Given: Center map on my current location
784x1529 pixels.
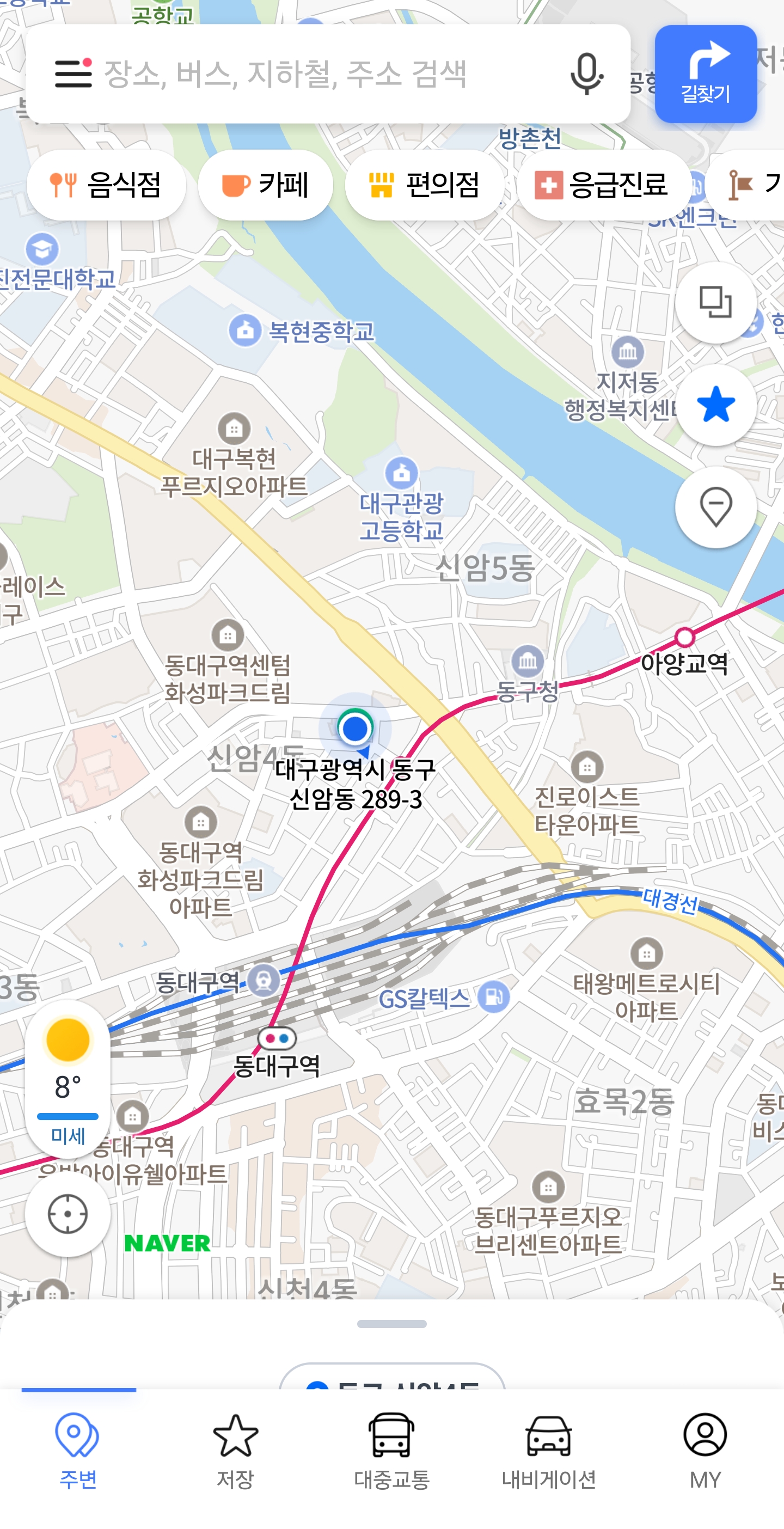Looking at the screenshot, I should pos(68,1214).
